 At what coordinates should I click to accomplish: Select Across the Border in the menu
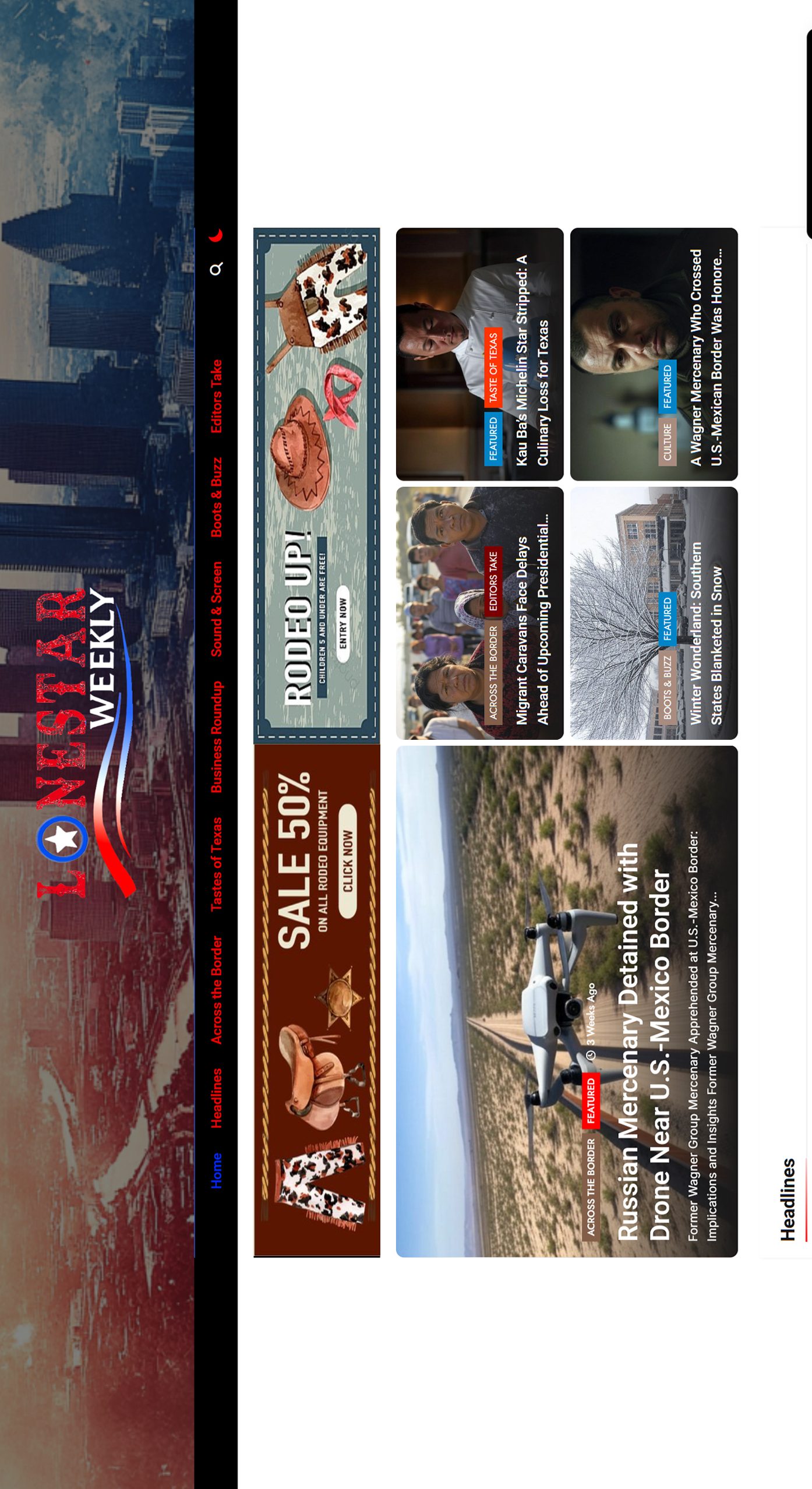(216, 990)
